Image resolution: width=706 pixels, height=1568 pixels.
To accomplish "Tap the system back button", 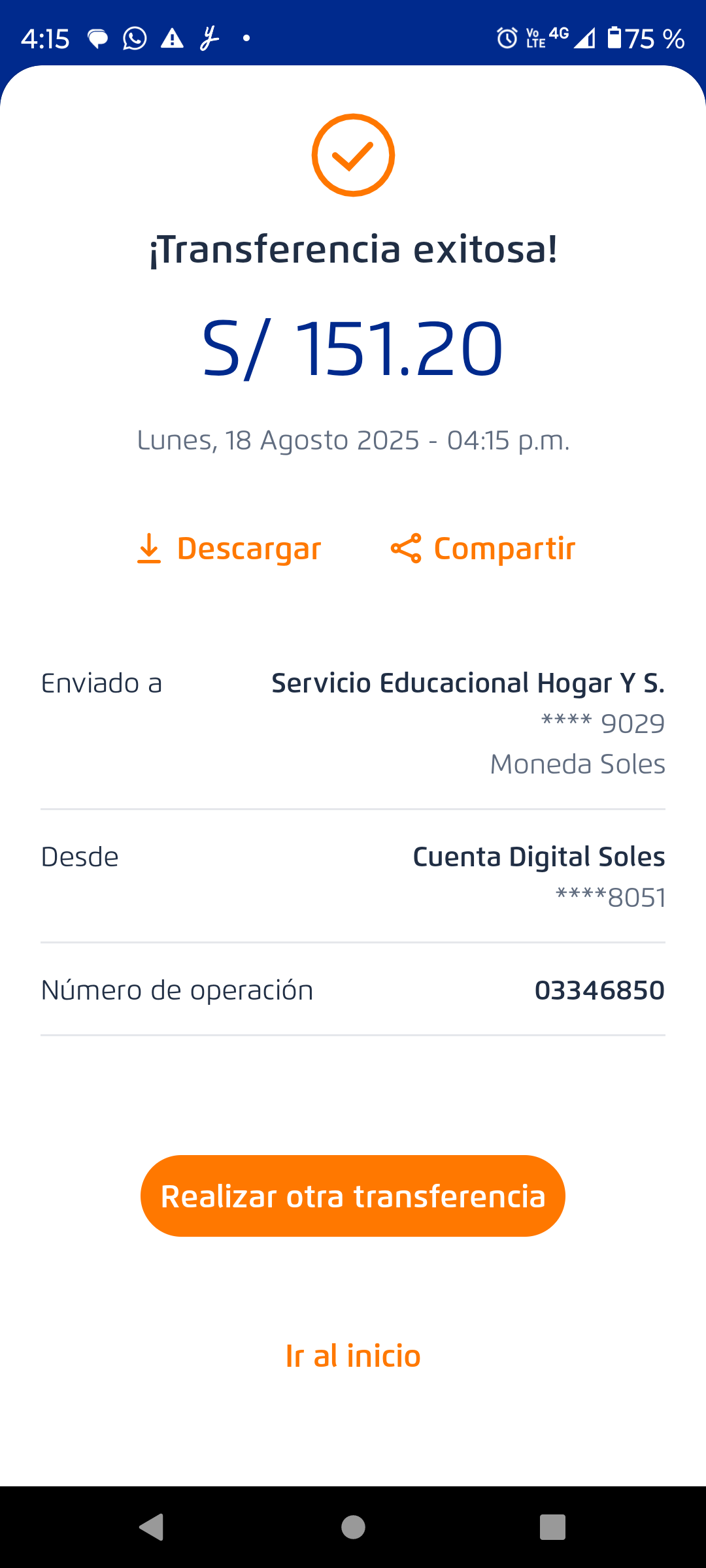I will pyautogui.click(x=152, y=1527).
